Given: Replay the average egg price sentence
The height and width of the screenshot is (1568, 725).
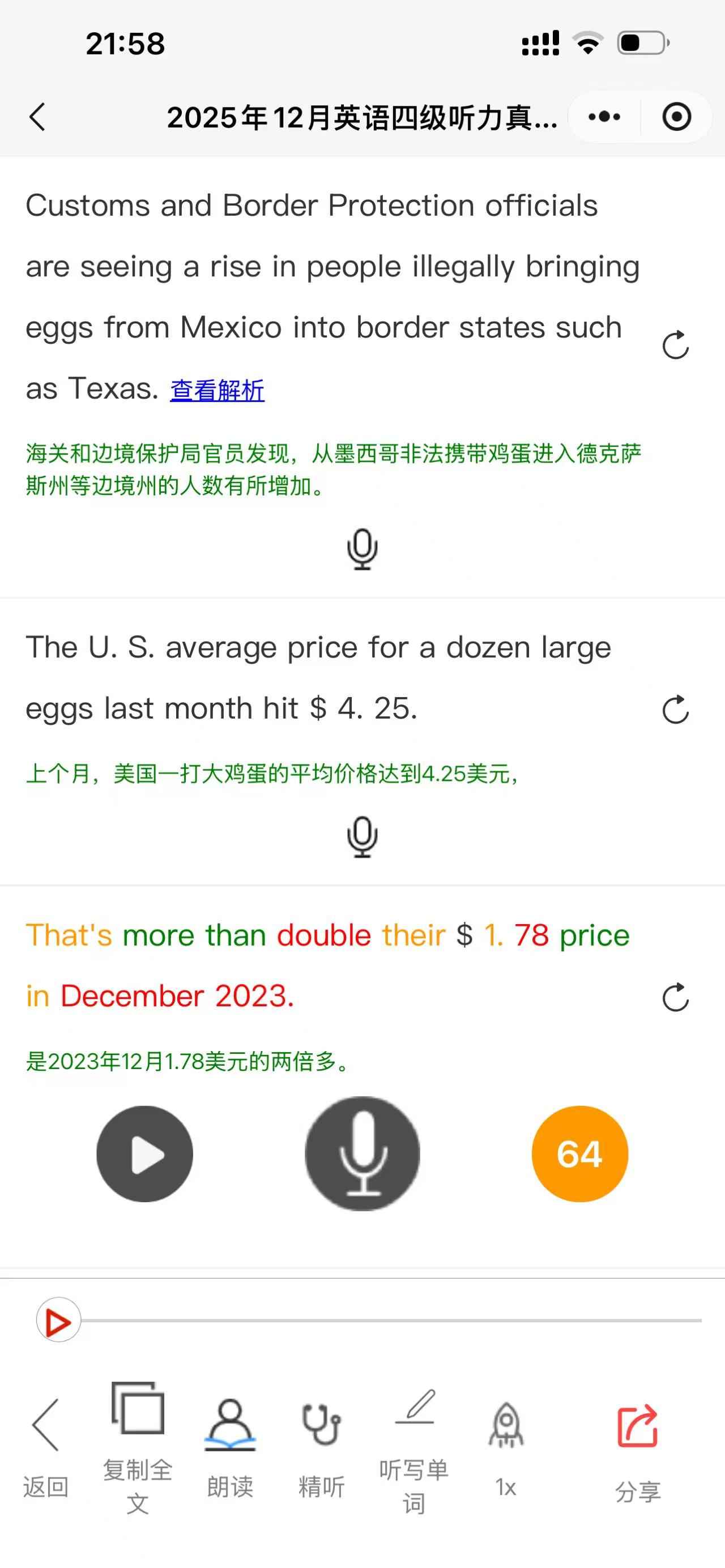Looking at the screenshot, I should tap(675, 709).
